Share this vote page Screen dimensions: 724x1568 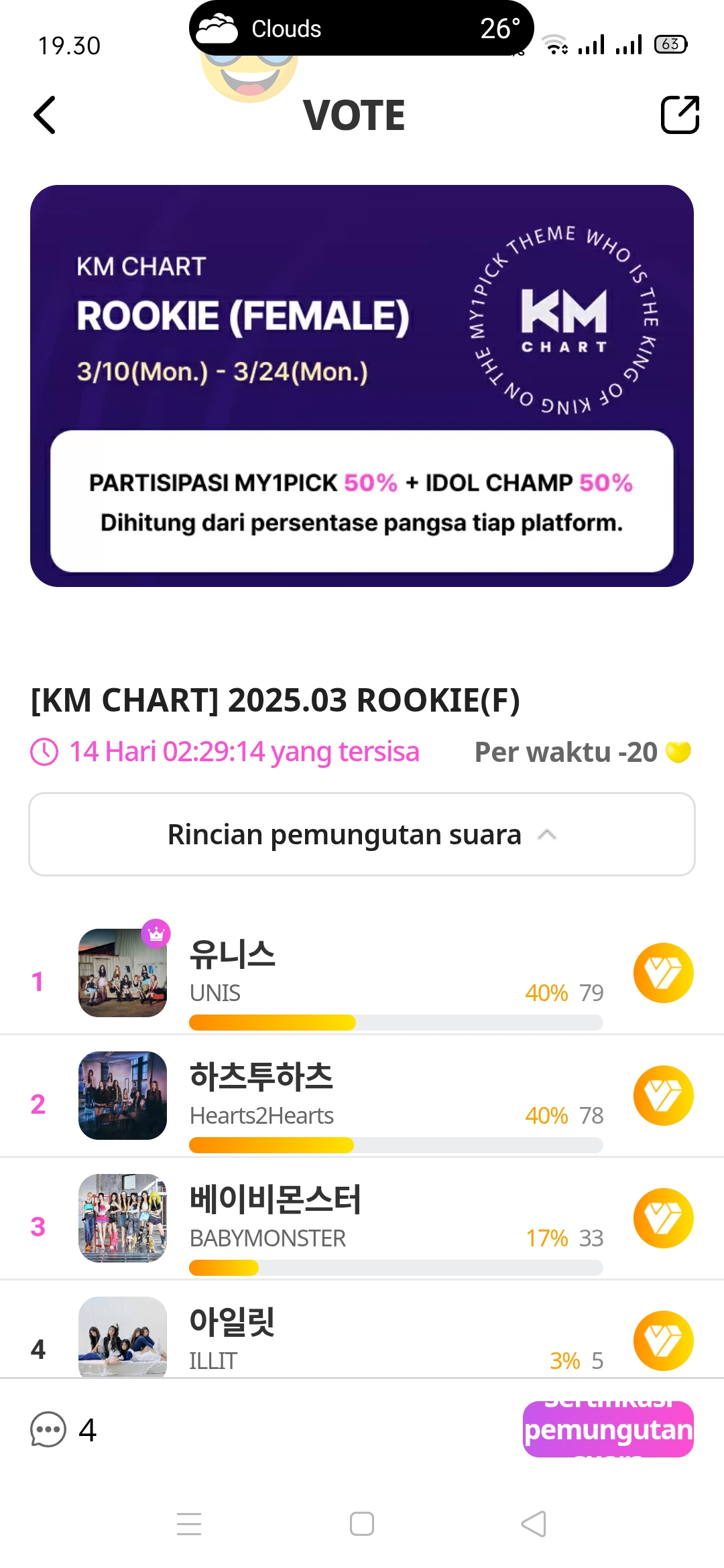[x=680, y=115]
